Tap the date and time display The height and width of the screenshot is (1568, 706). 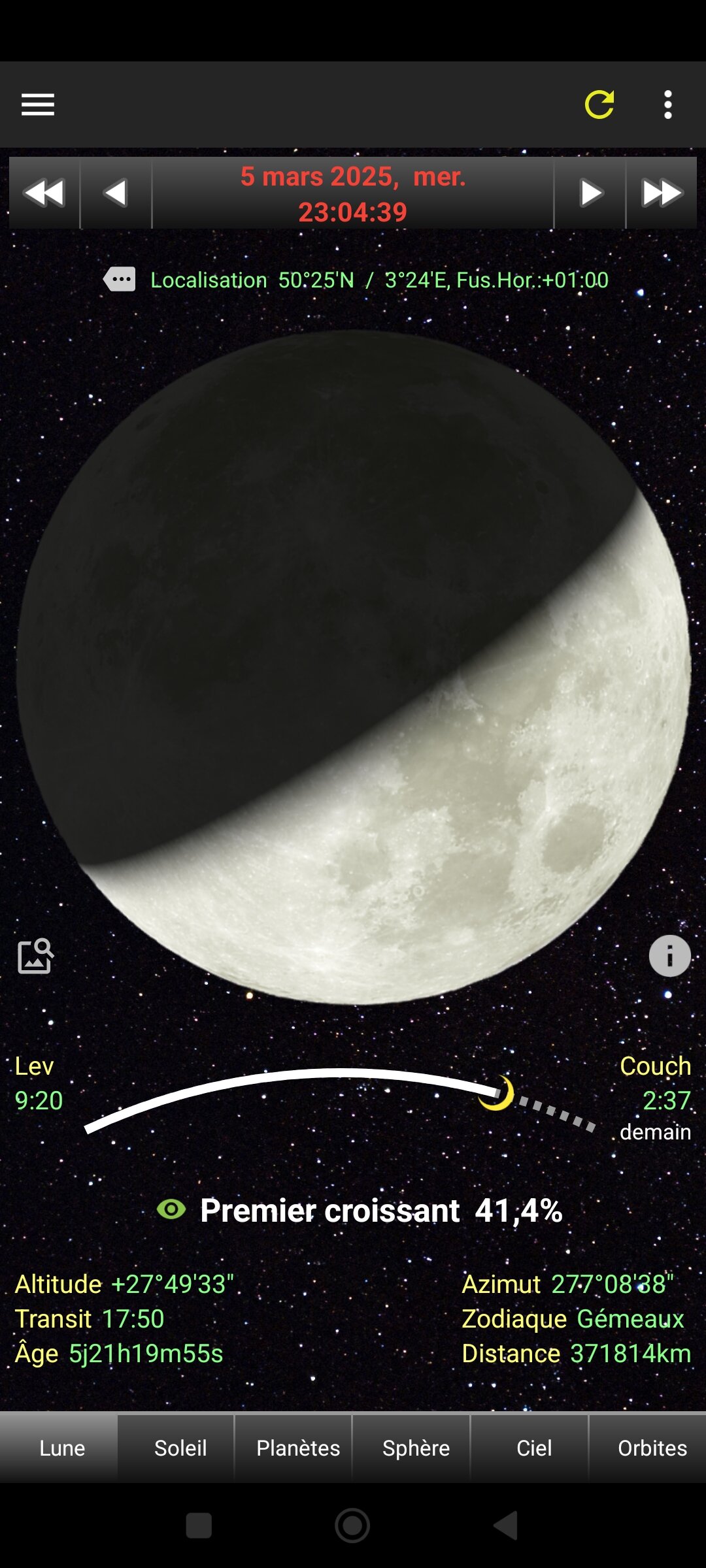pos(353,194)
